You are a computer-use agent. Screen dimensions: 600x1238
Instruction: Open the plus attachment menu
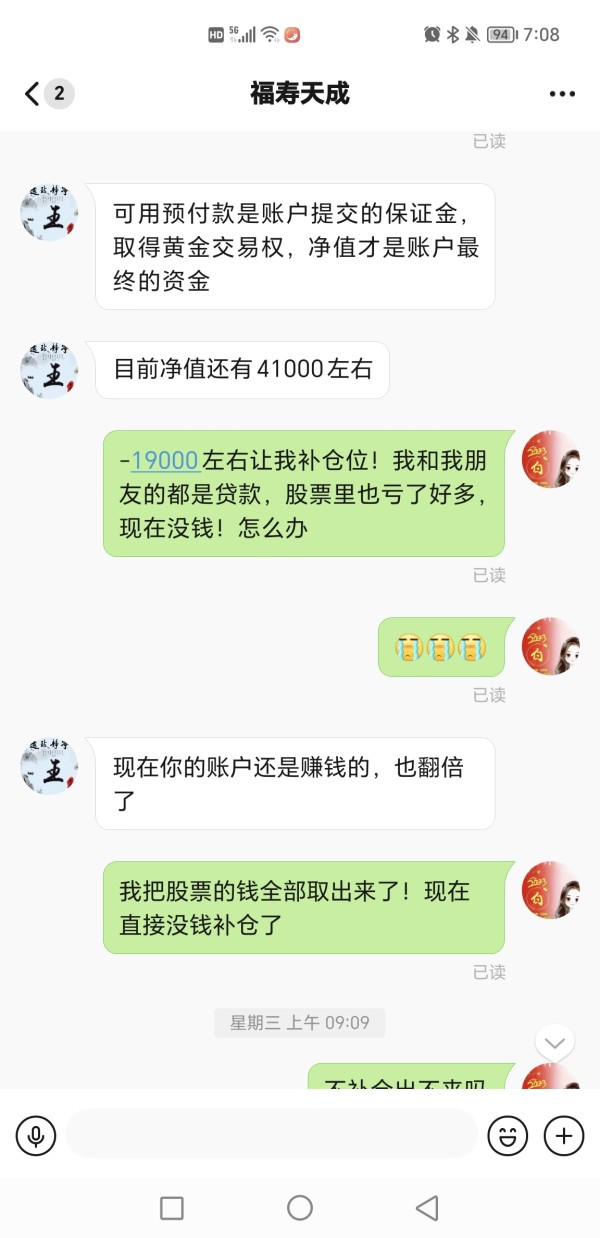point(564,1135)
